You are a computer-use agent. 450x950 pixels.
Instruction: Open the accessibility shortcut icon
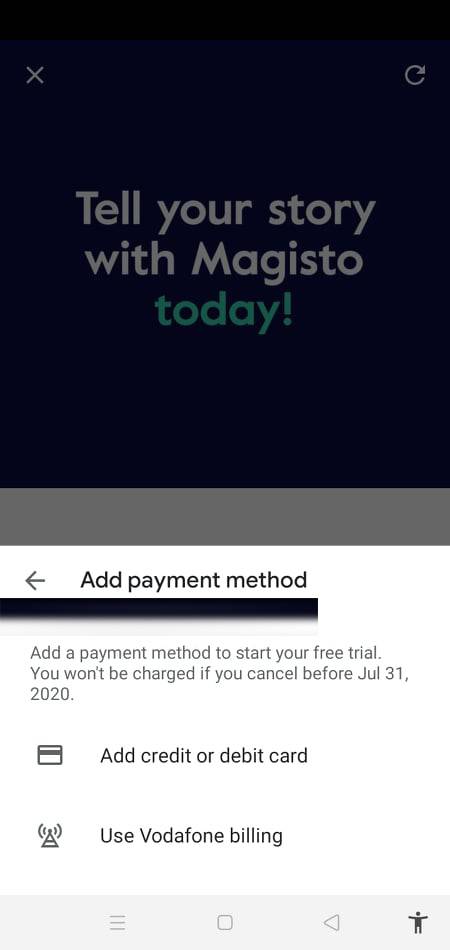[x=418, y=923]
